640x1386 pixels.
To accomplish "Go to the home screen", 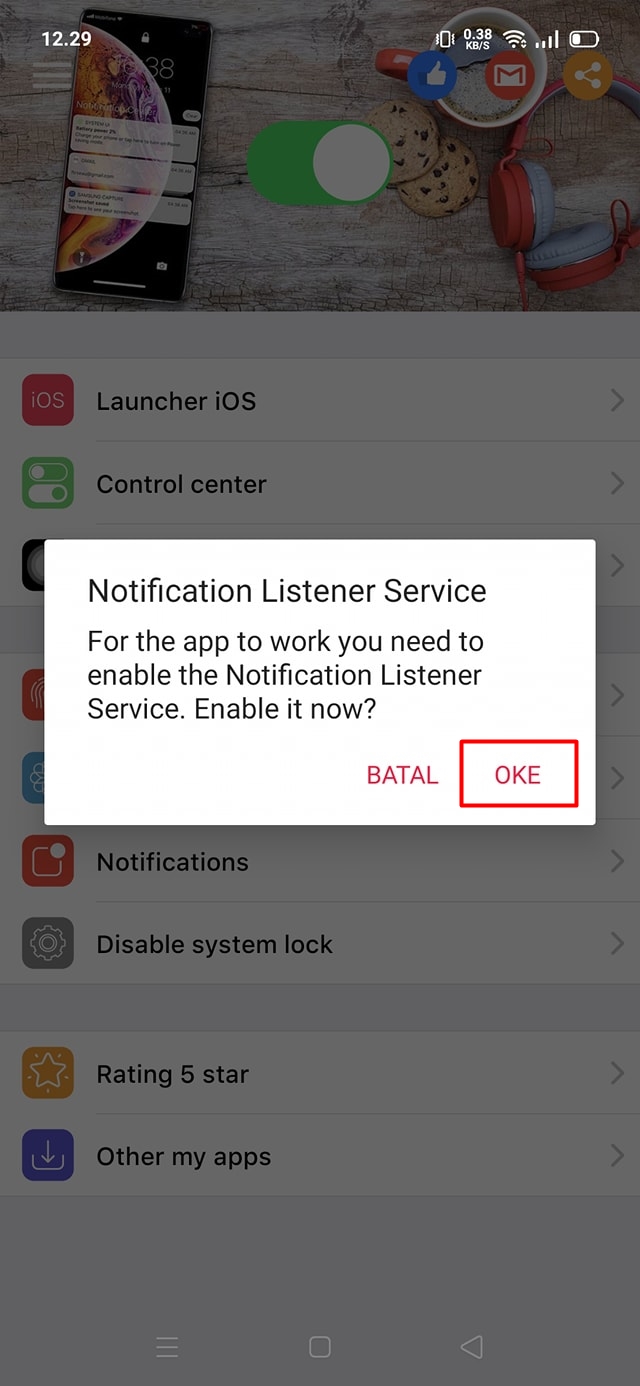I will [x=320, y=1347].
